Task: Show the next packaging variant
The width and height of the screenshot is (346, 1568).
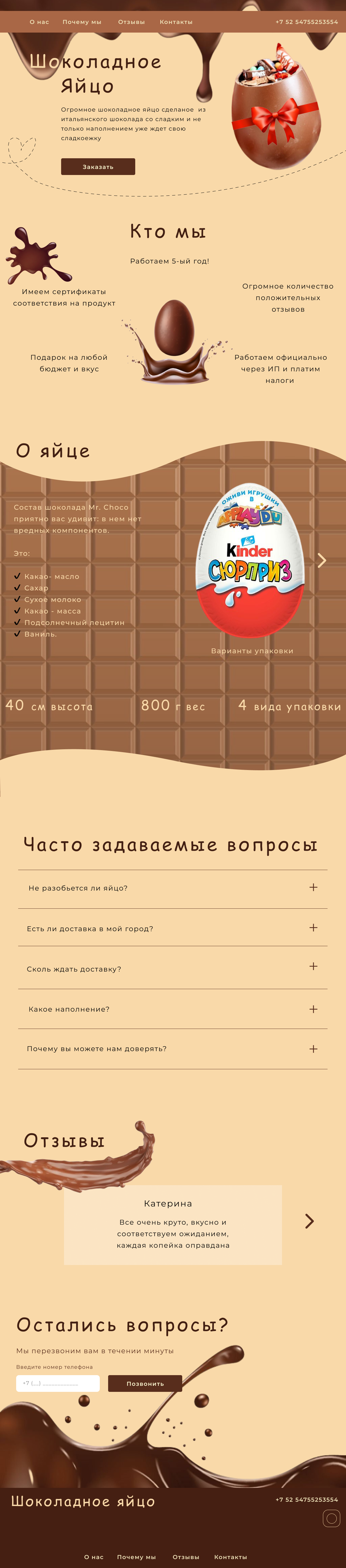Action: (321, 561)
